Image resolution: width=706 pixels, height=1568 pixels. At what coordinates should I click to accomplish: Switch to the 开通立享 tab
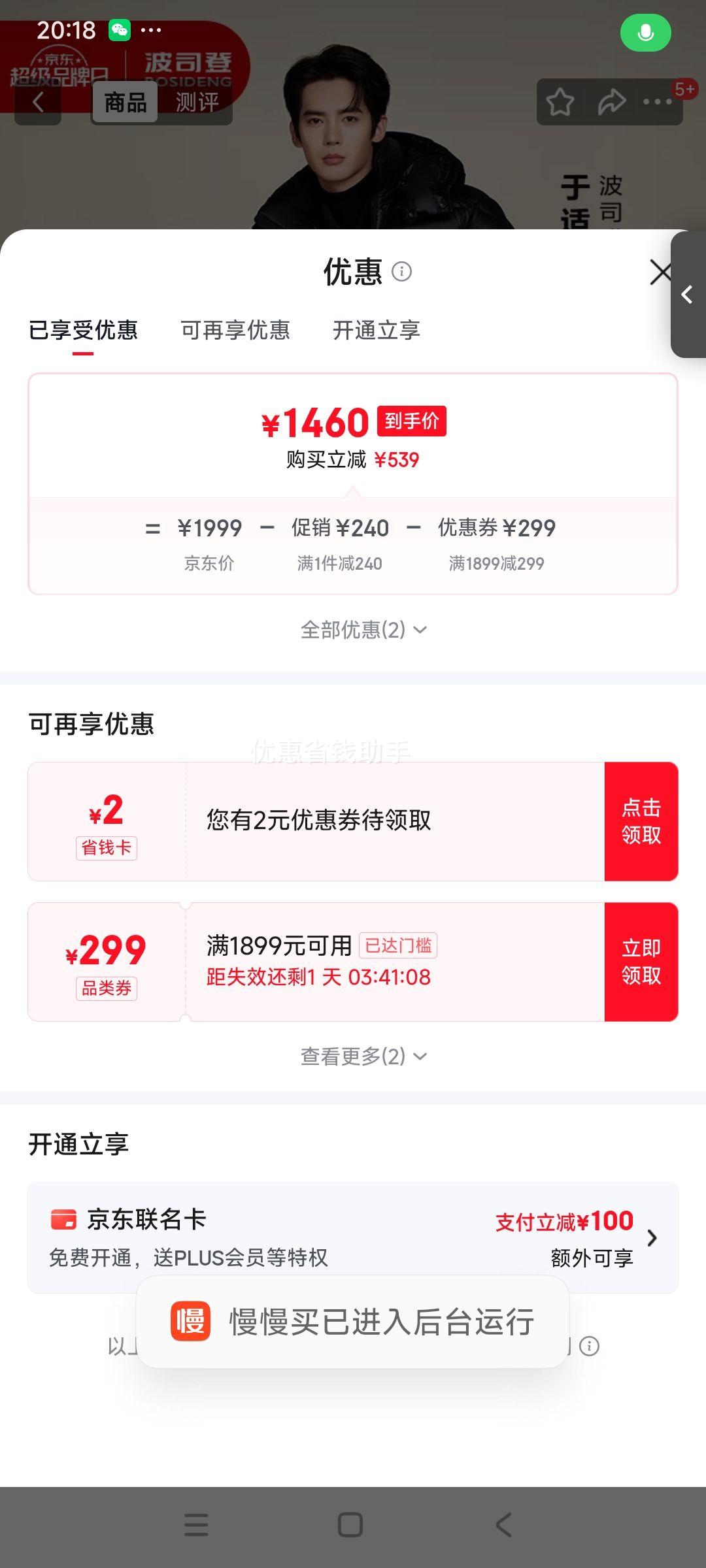pos(378,331)
